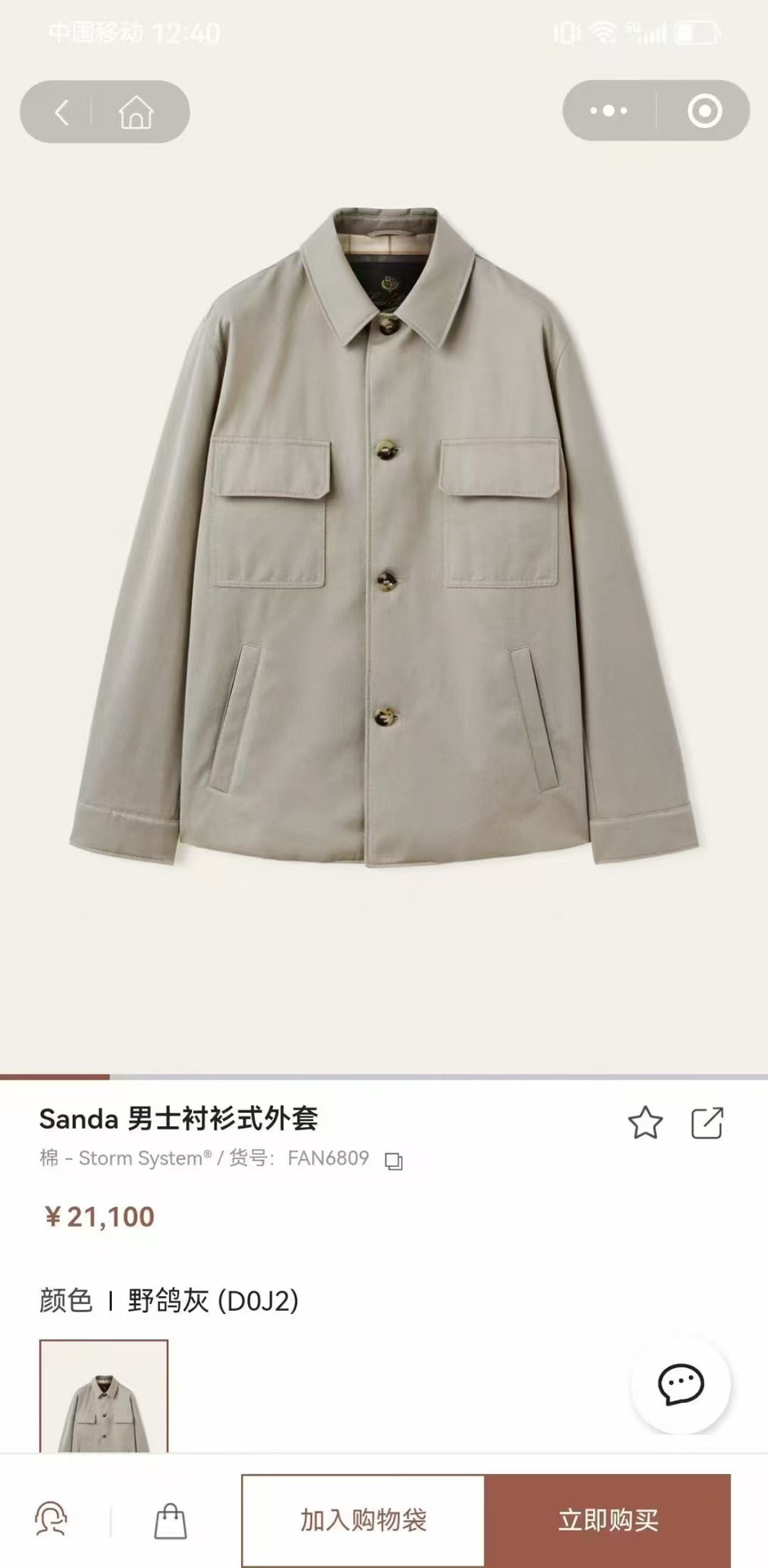Open the shopping bag

point(170,1521)
